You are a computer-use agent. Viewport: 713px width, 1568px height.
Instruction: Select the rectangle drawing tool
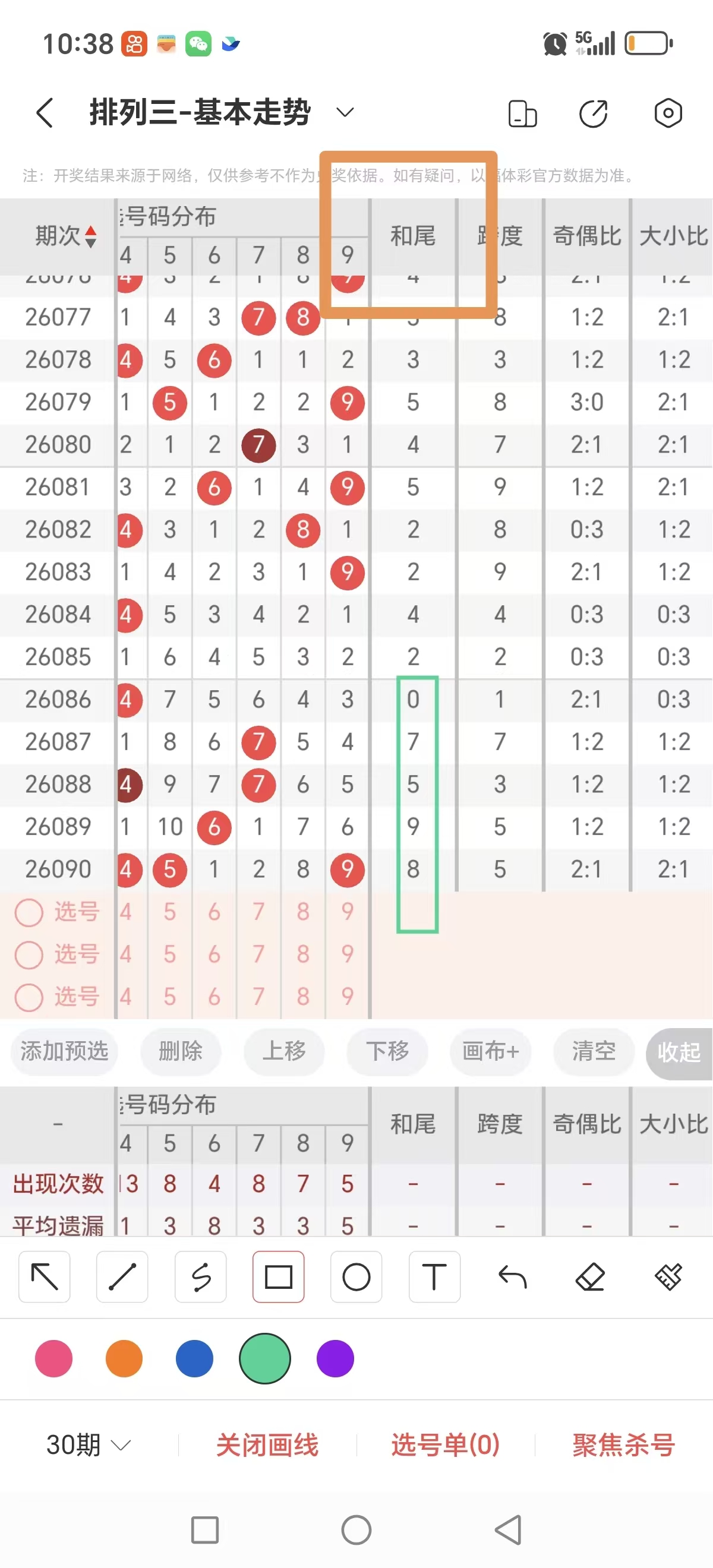tap(278, 1278)
